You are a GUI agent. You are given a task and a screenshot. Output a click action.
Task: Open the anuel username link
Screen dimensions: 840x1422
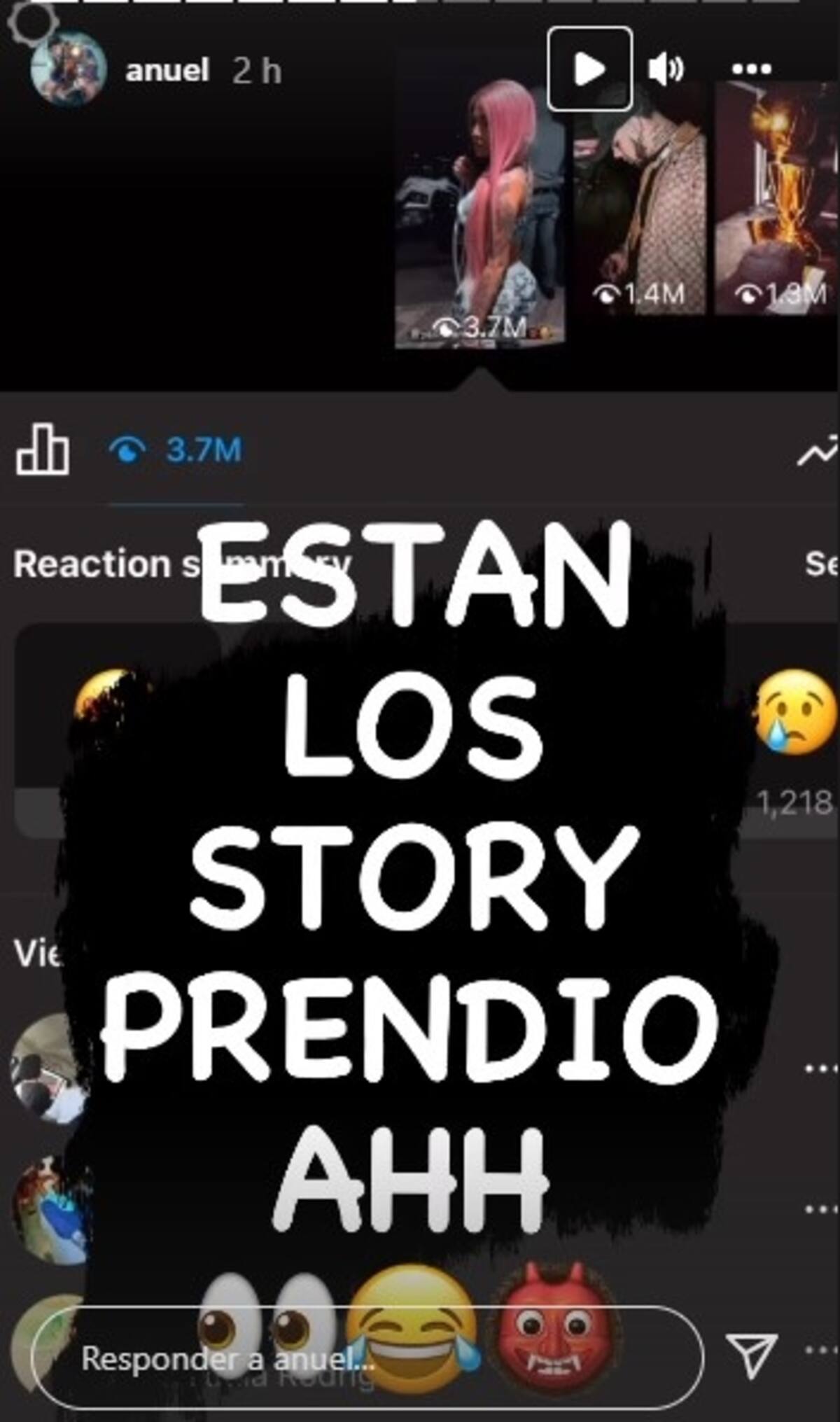pos(167,71)
